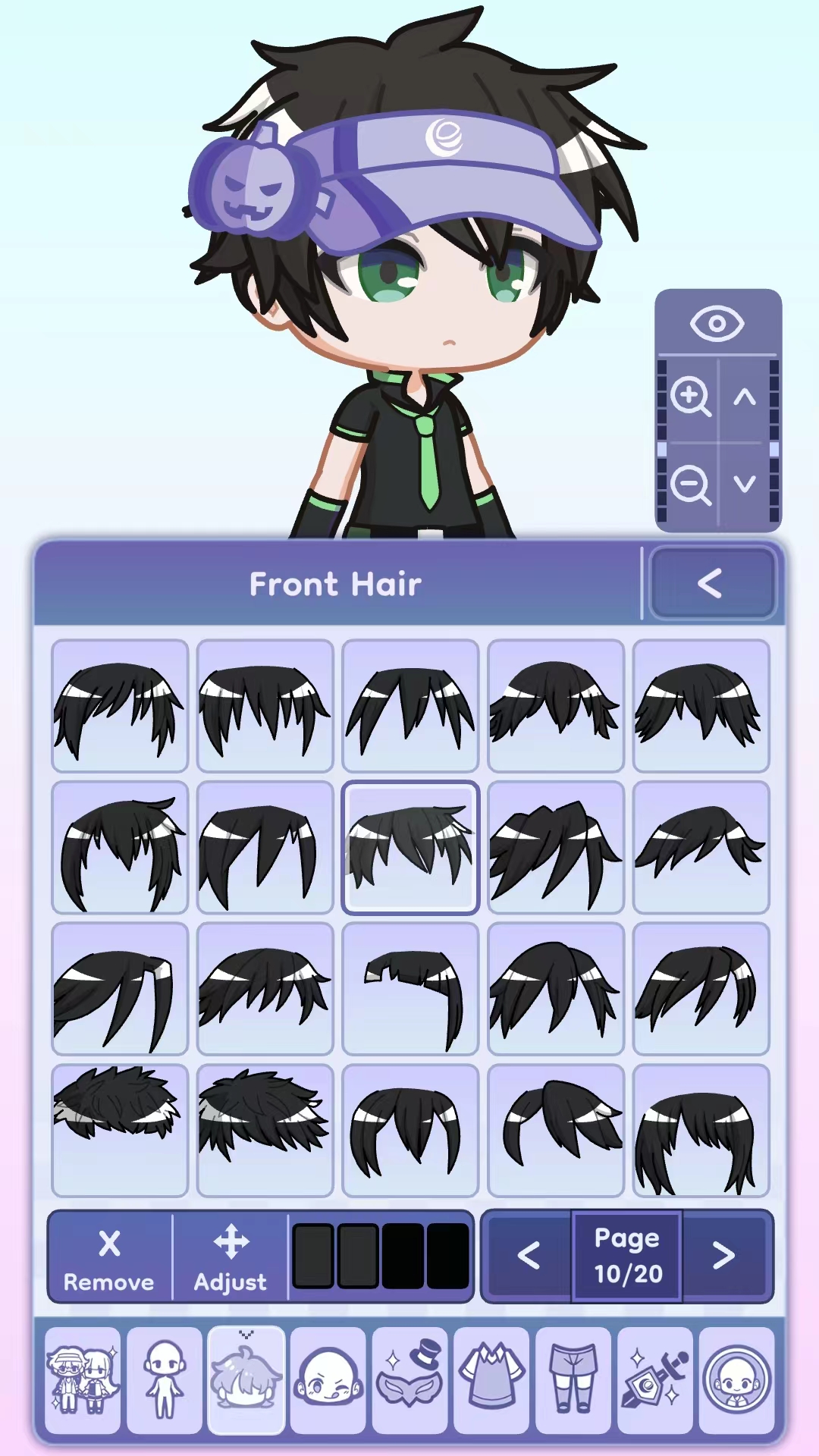
Task: Zoom in on the character
Action: point(689,397)
